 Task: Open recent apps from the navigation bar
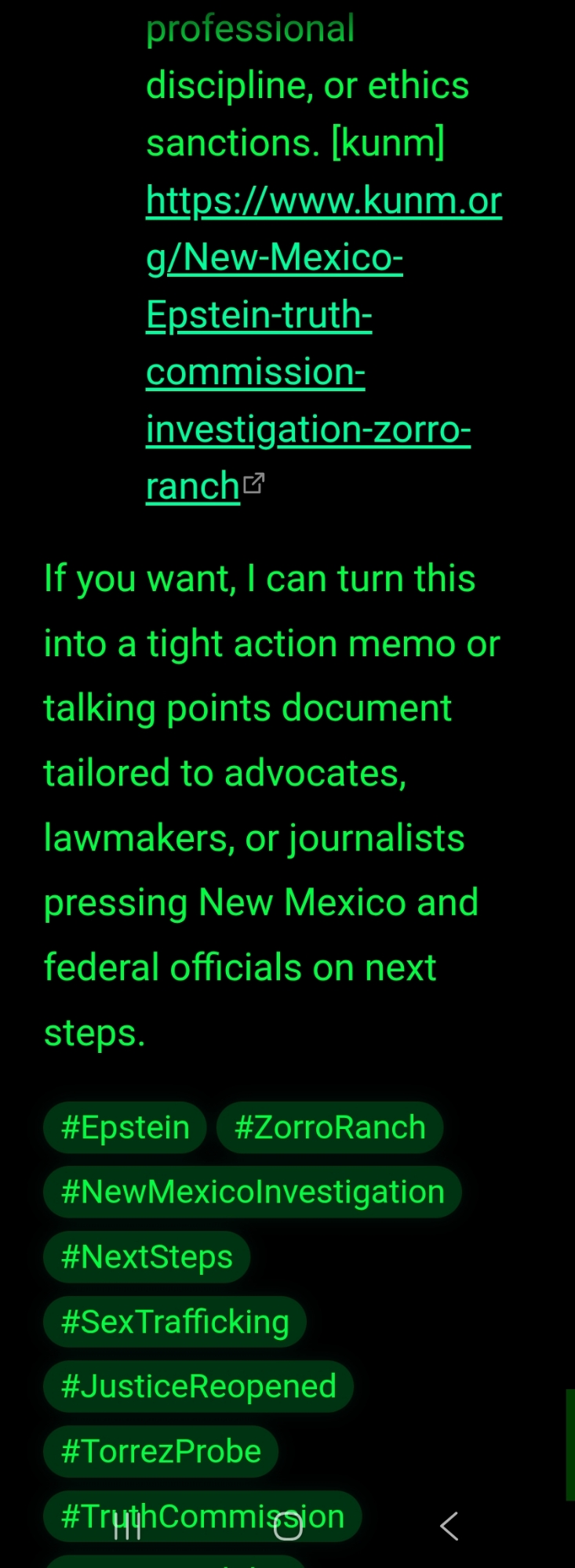[x=127, y=1526]
